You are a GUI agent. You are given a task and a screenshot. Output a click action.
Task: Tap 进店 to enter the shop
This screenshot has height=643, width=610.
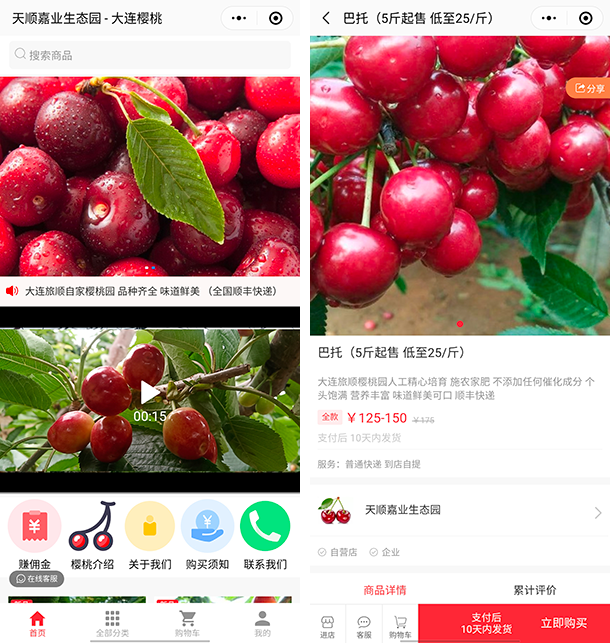click(x=327, y=624)
